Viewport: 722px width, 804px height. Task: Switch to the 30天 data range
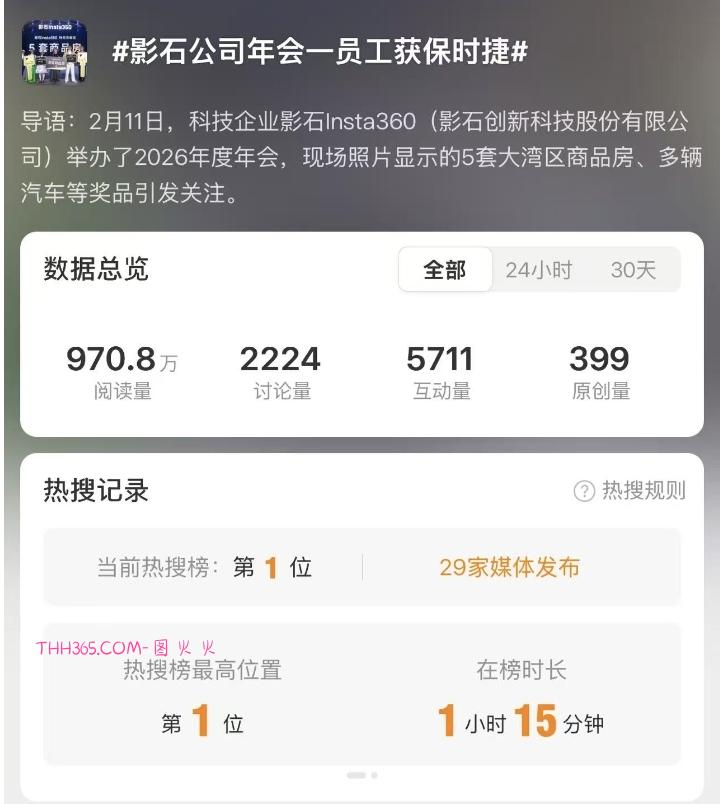(633, 270)
